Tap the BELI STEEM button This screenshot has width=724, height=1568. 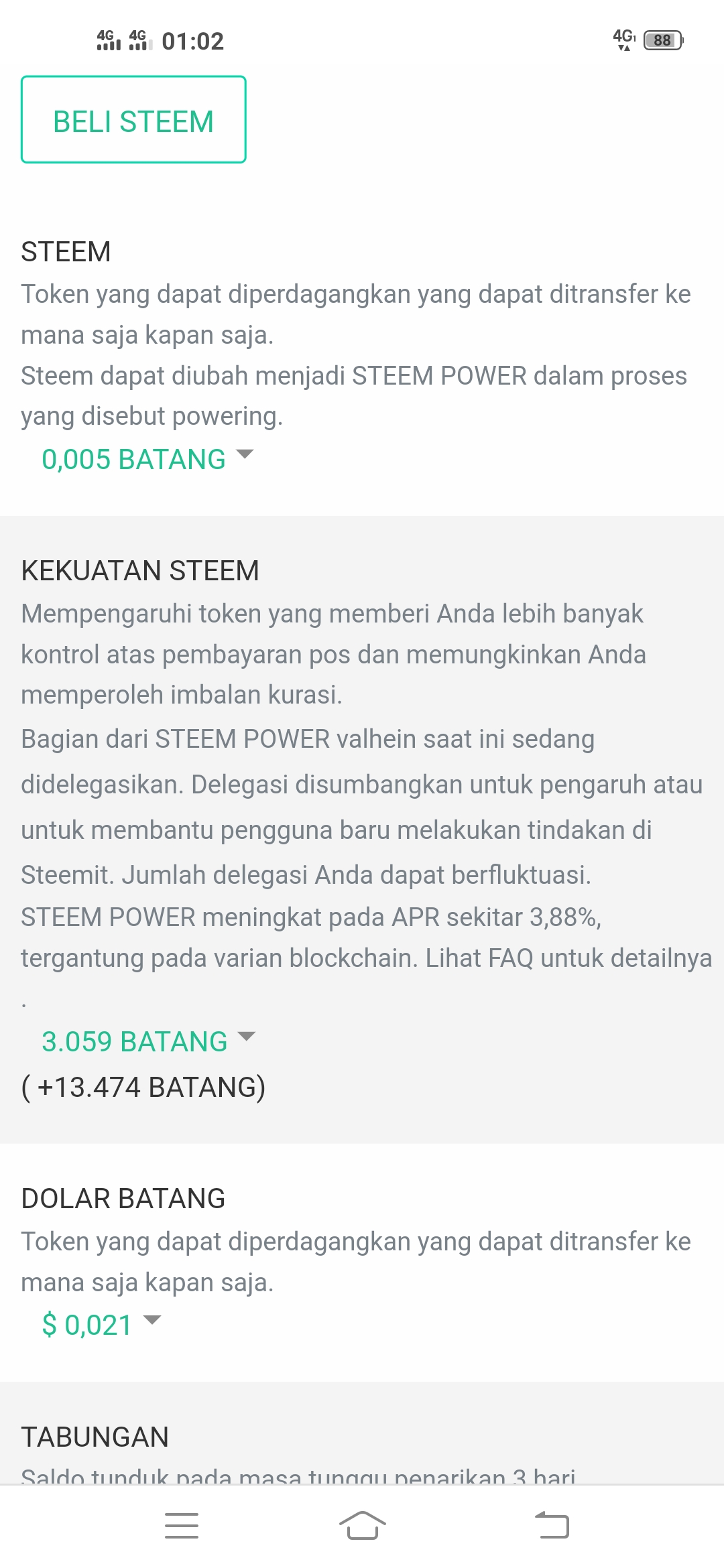coord(133,120)
